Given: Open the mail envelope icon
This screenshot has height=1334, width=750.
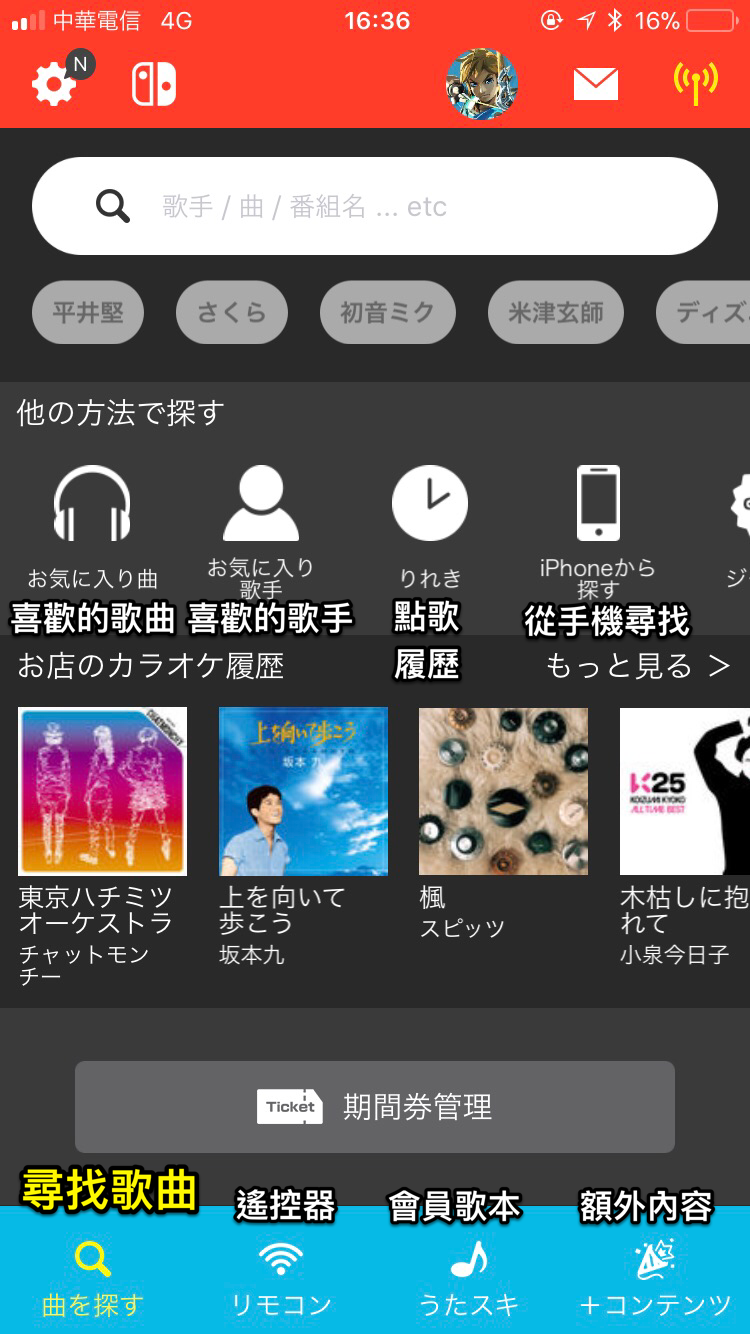Looking at the screenshot, I should (596, 84).
